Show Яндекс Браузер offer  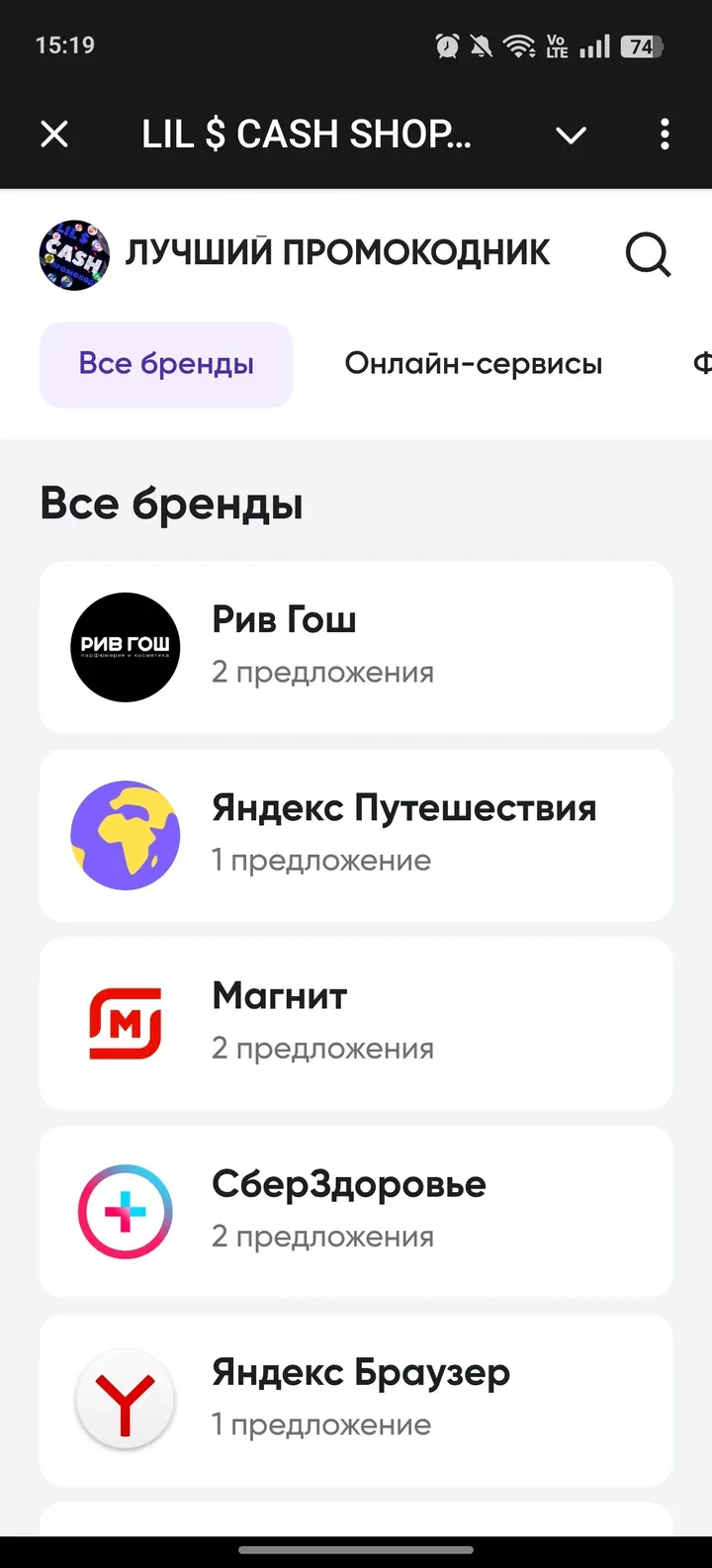(x=356, y=1399)
